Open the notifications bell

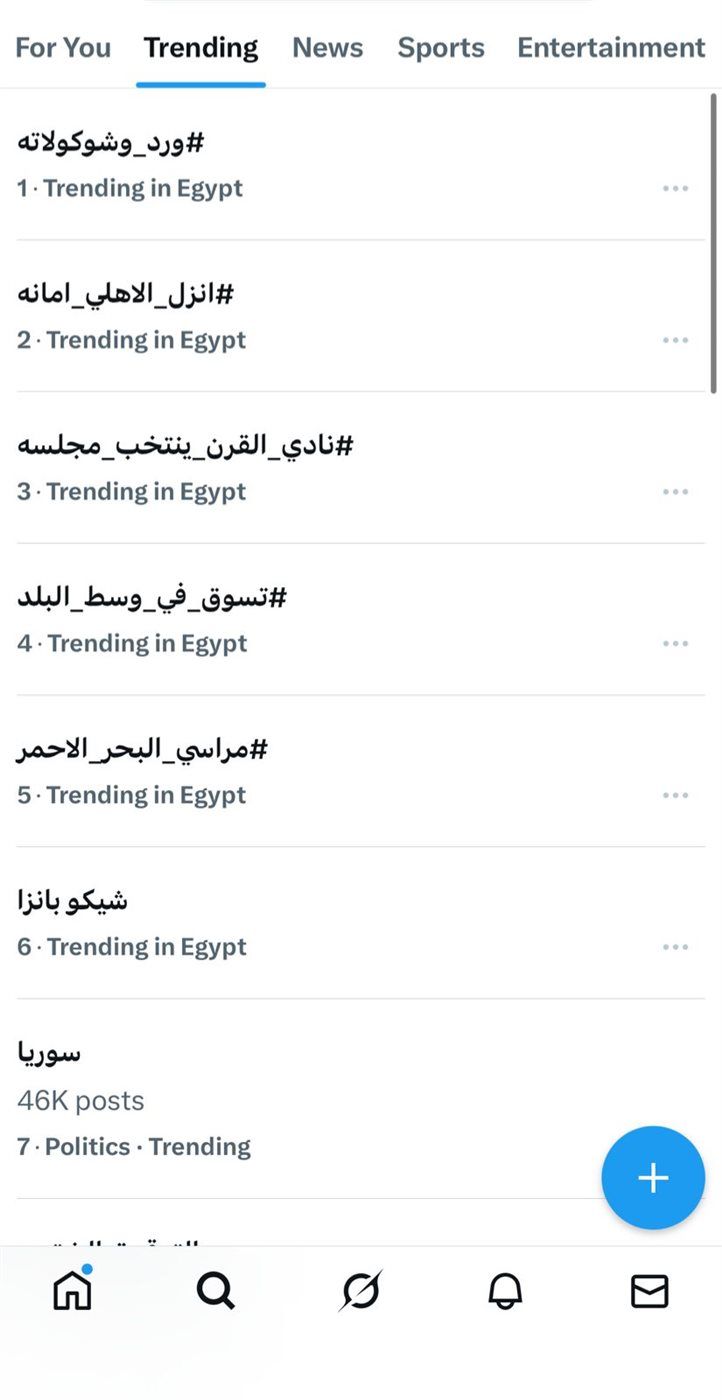point(505,1292)
